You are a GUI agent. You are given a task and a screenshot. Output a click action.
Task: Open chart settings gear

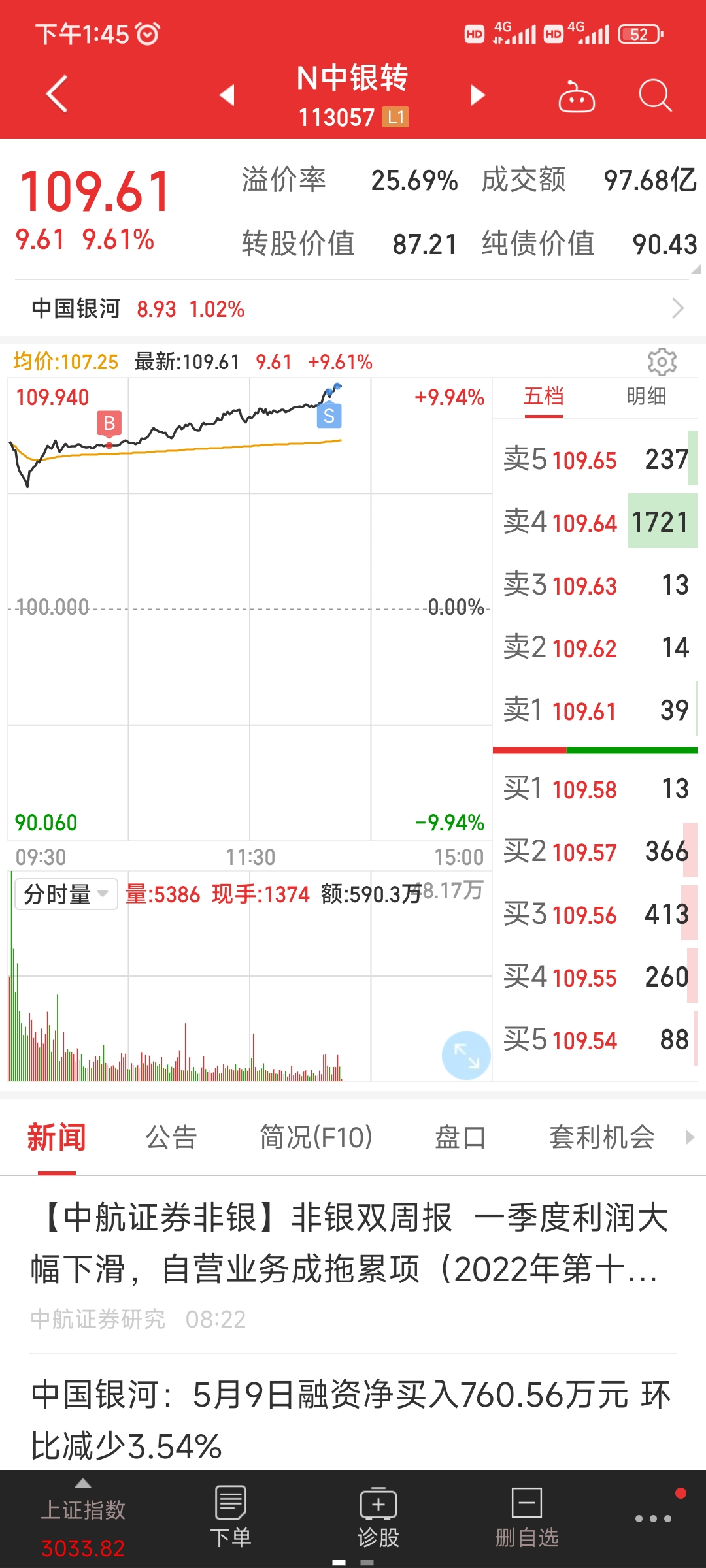pyautogui.click(x=662, y=362)
